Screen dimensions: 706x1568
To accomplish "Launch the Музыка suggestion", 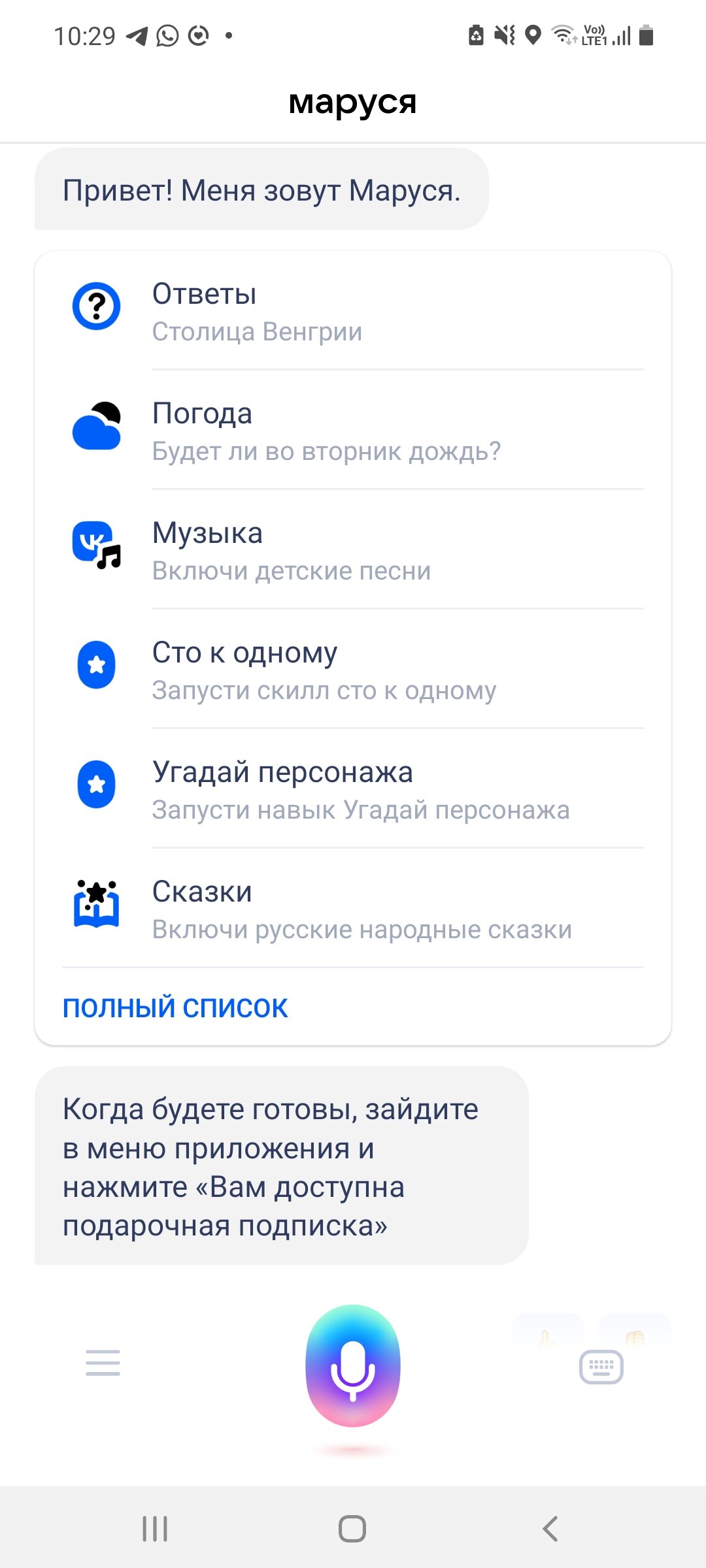I will click(x=353, y=549).
